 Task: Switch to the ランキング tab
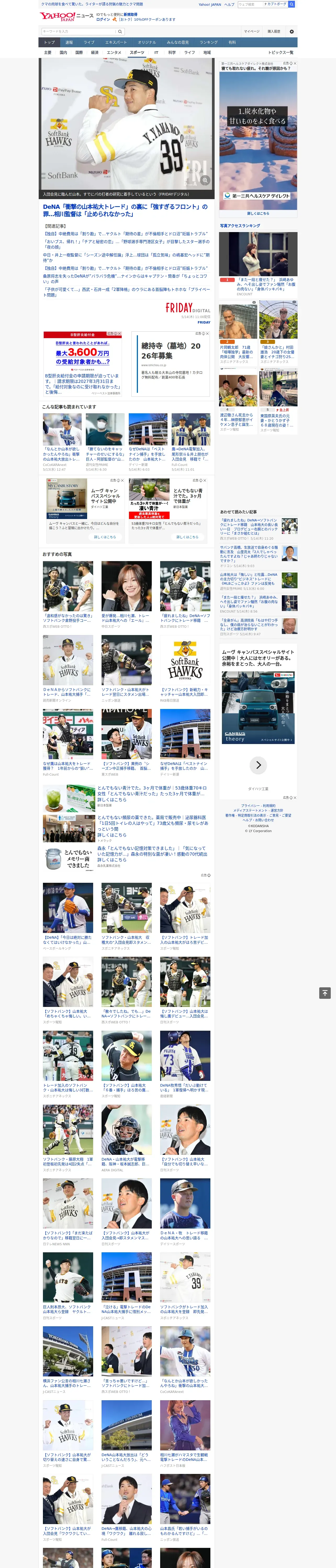click(209, 43)
